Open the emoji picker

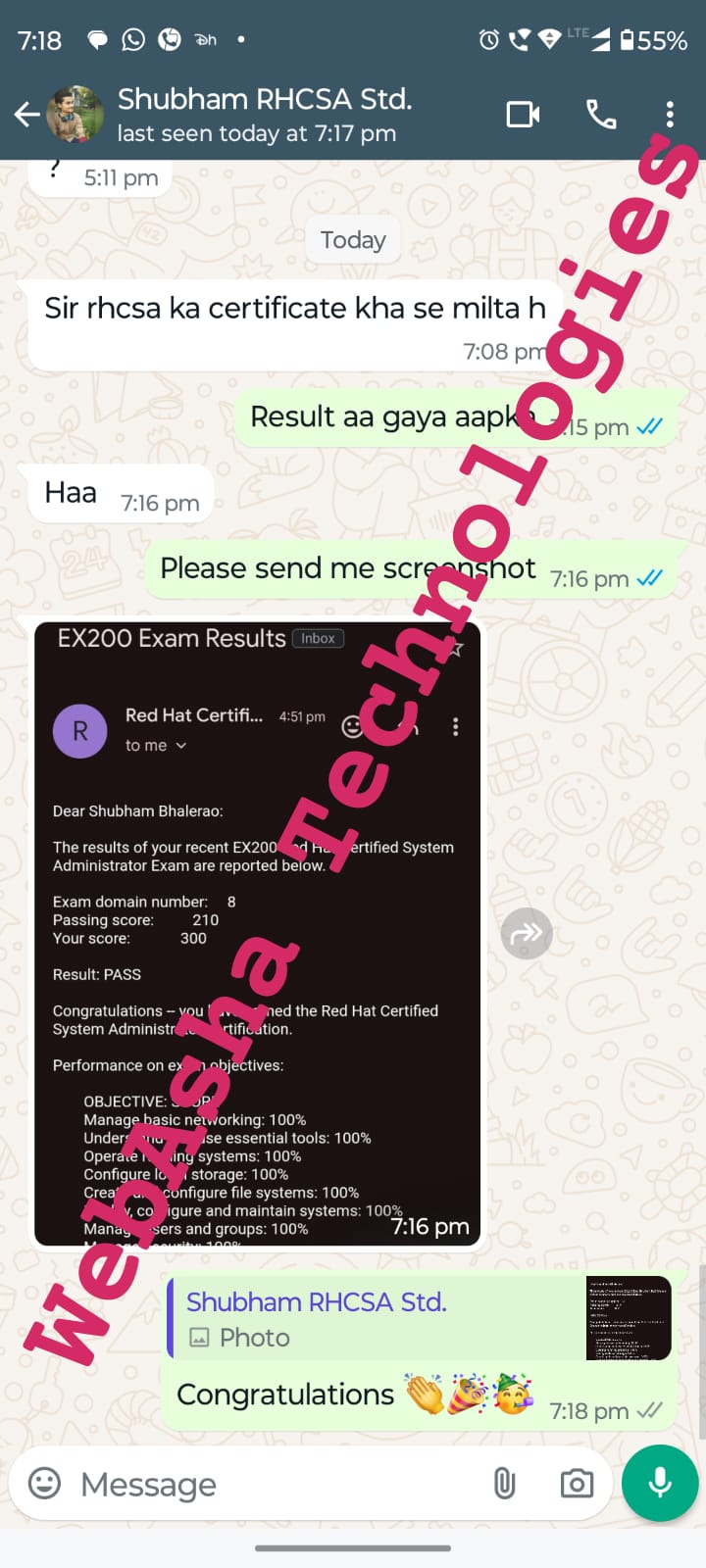point(44,1483)
